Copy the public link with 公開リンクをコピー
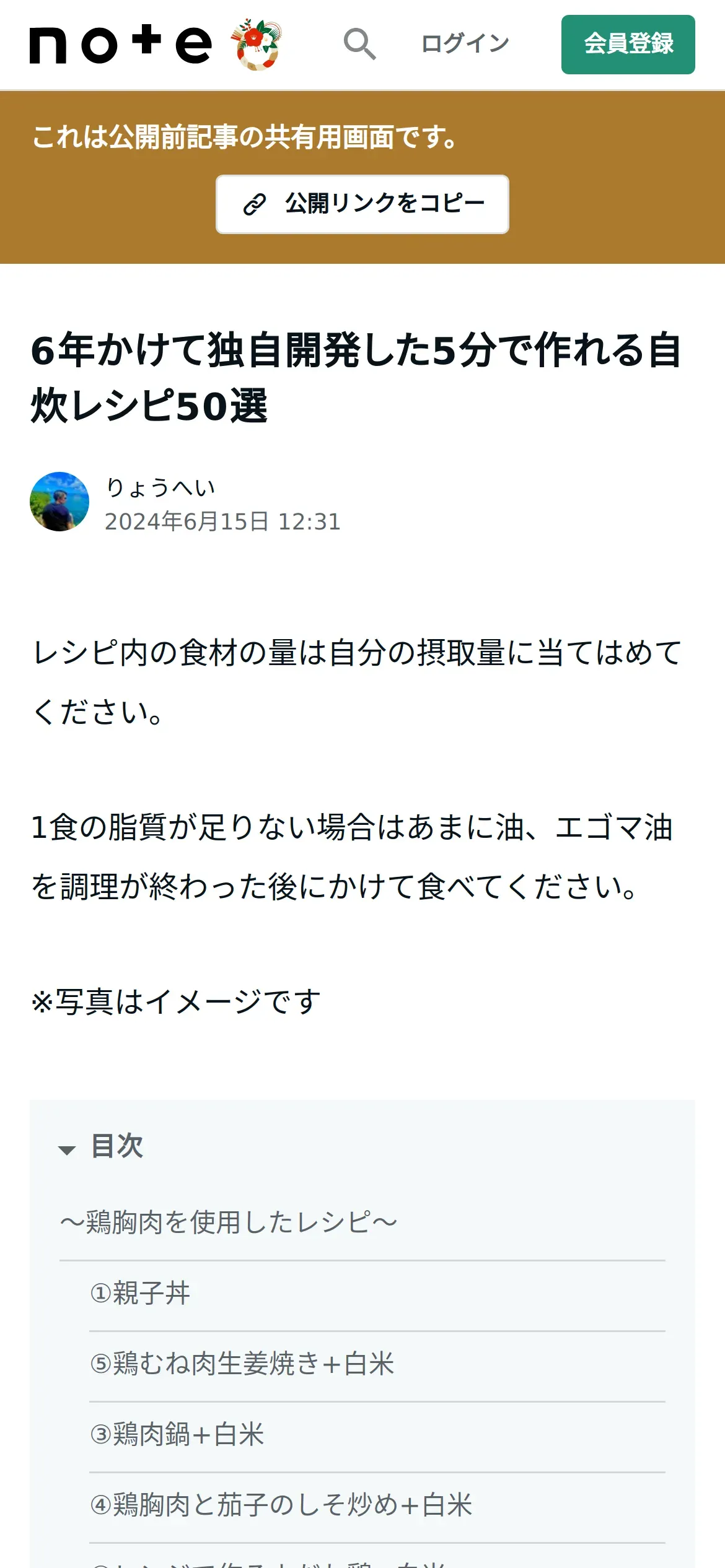This screenshot has width=725, height=1568. [x=362, y=204]
